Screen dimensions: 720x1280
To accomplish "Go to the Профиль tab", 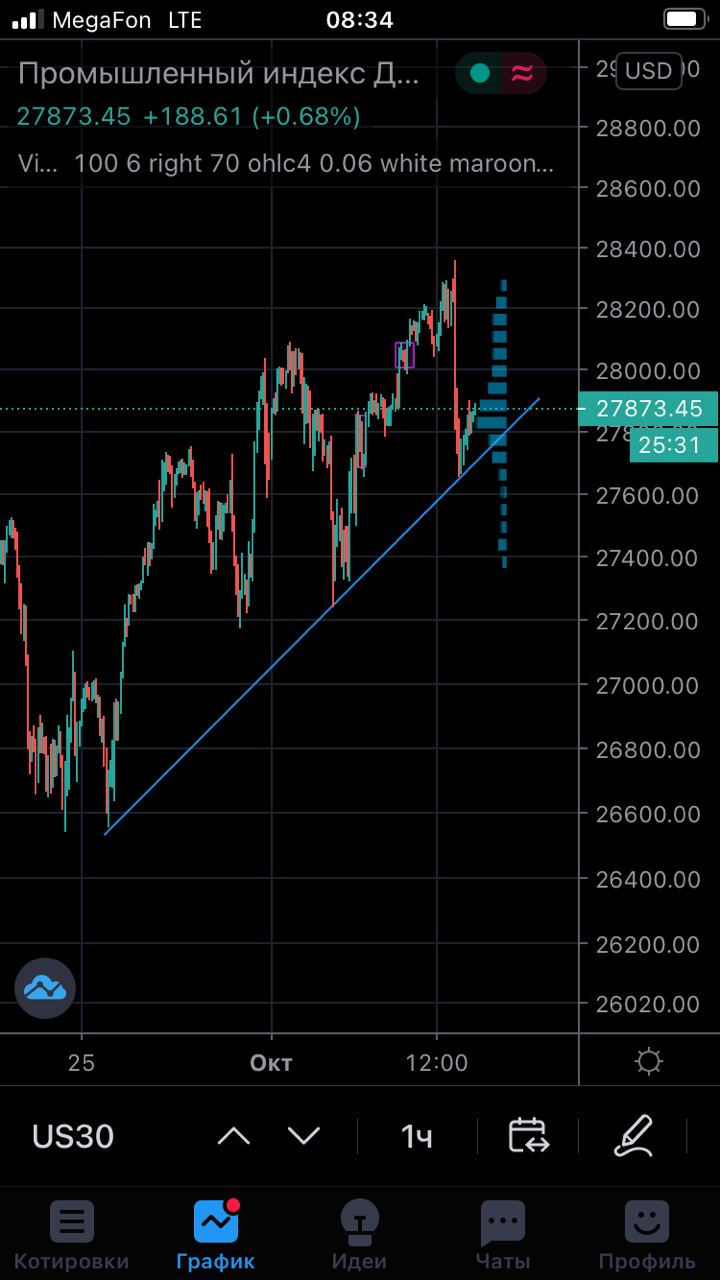I will point(647,1236).
